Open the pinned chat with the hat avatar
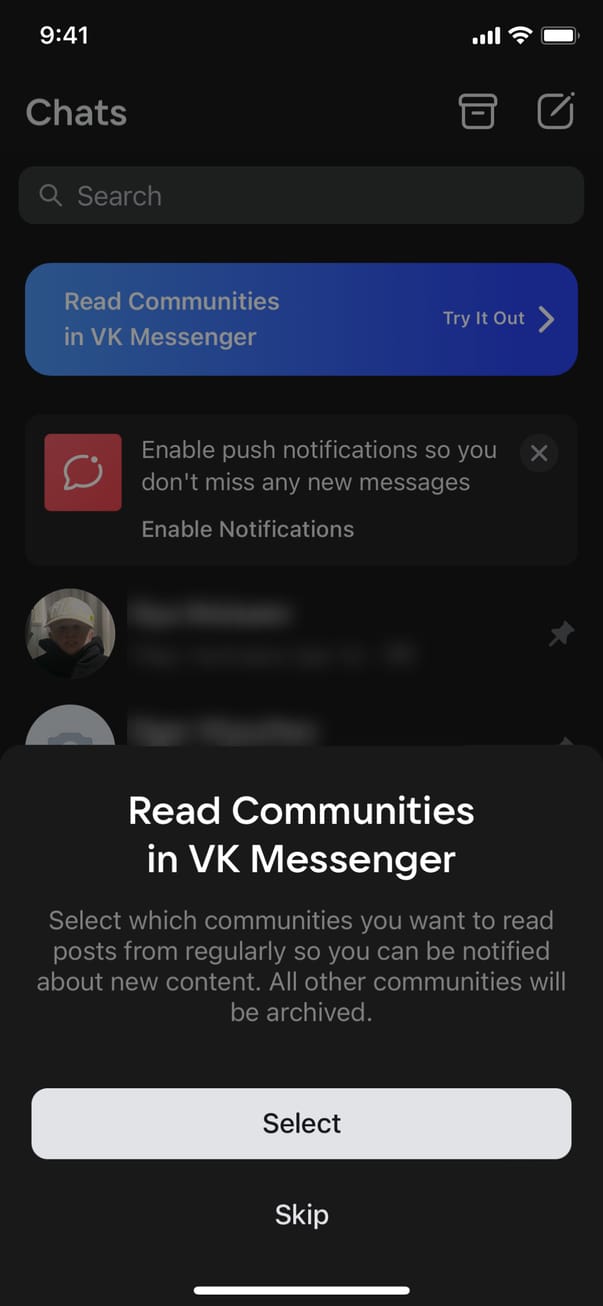 300,633
